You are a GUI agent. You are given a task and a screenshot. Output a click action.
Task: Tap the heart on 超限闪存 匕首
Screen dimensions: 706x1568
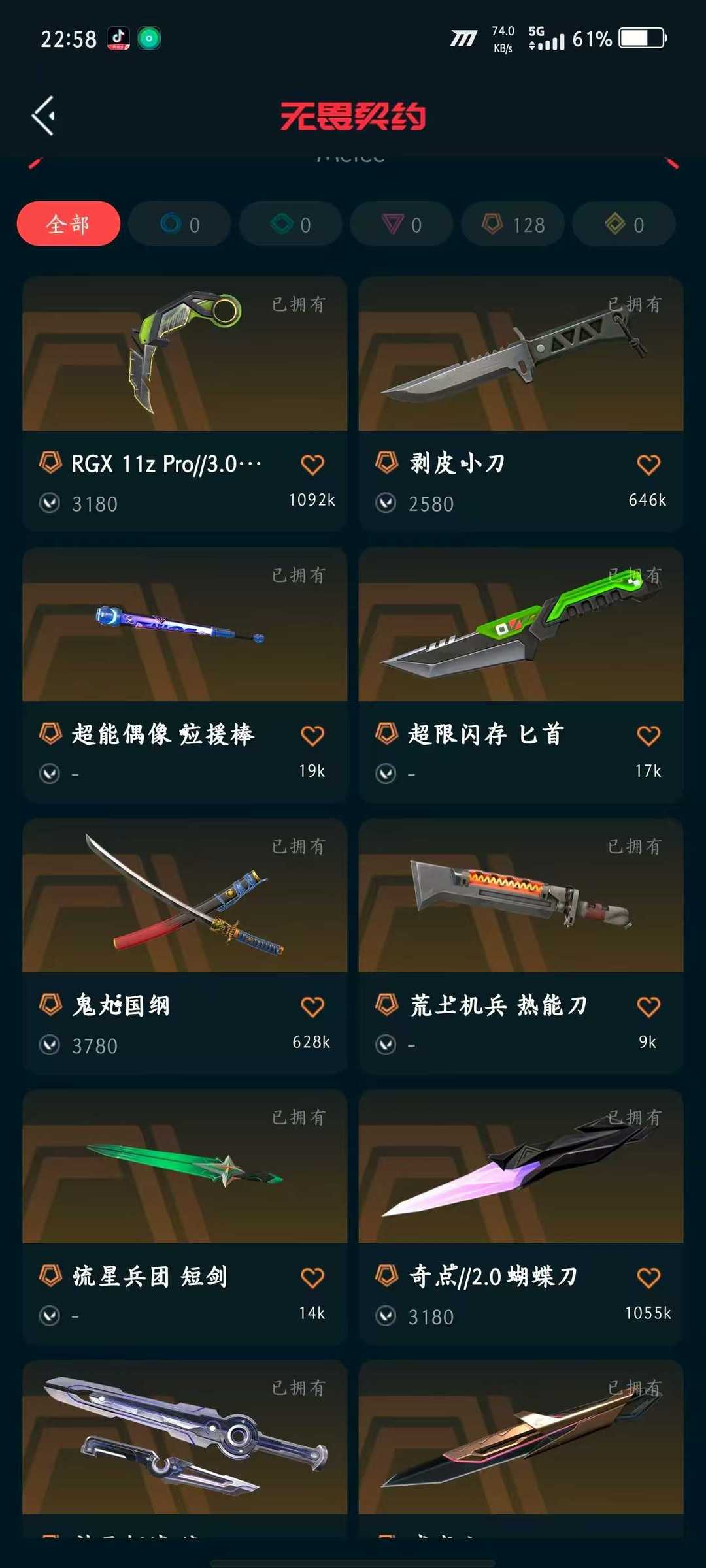click(x=648, y=736)
